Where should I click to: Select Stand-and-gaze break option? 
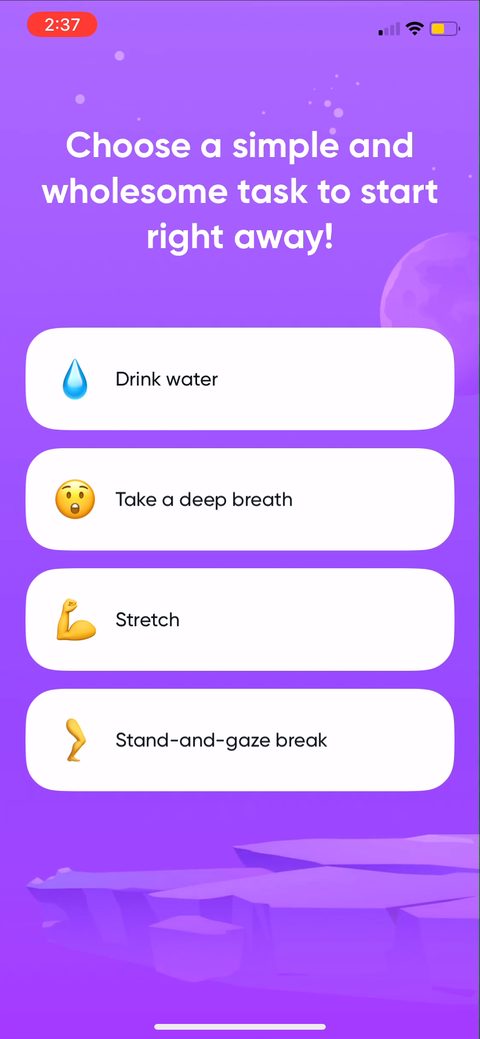(x=240, y=739)
